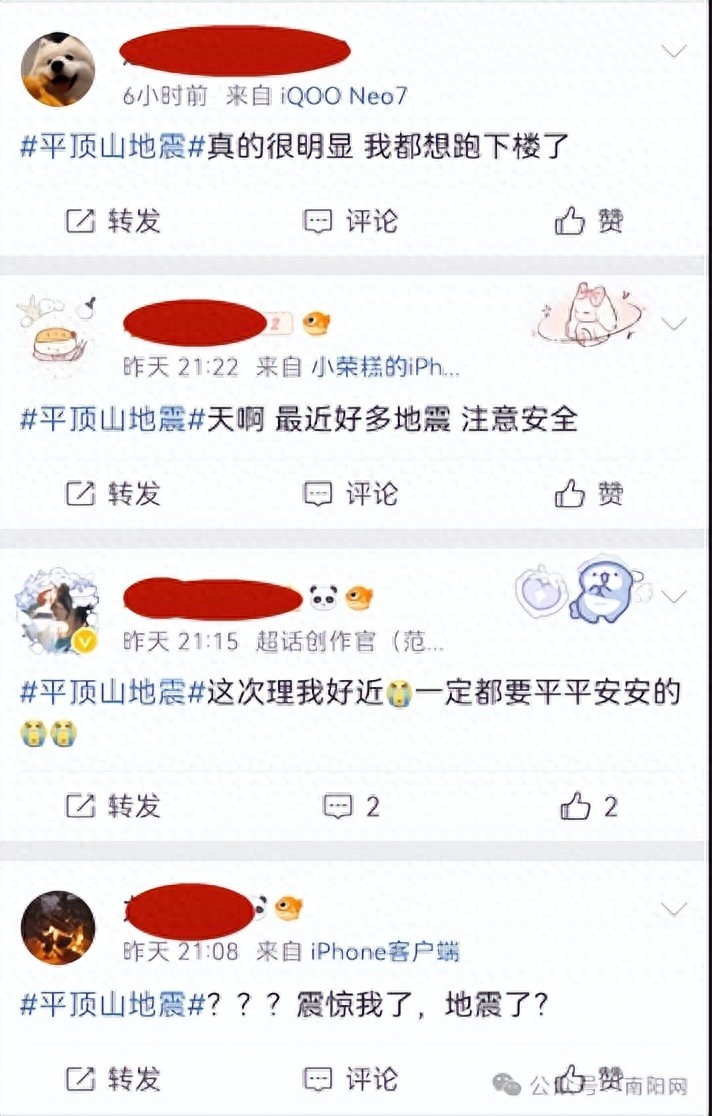Repost the post sent from iQOO Neo7
Viewport: 712px width, 1116px height.
coord(112,220)
